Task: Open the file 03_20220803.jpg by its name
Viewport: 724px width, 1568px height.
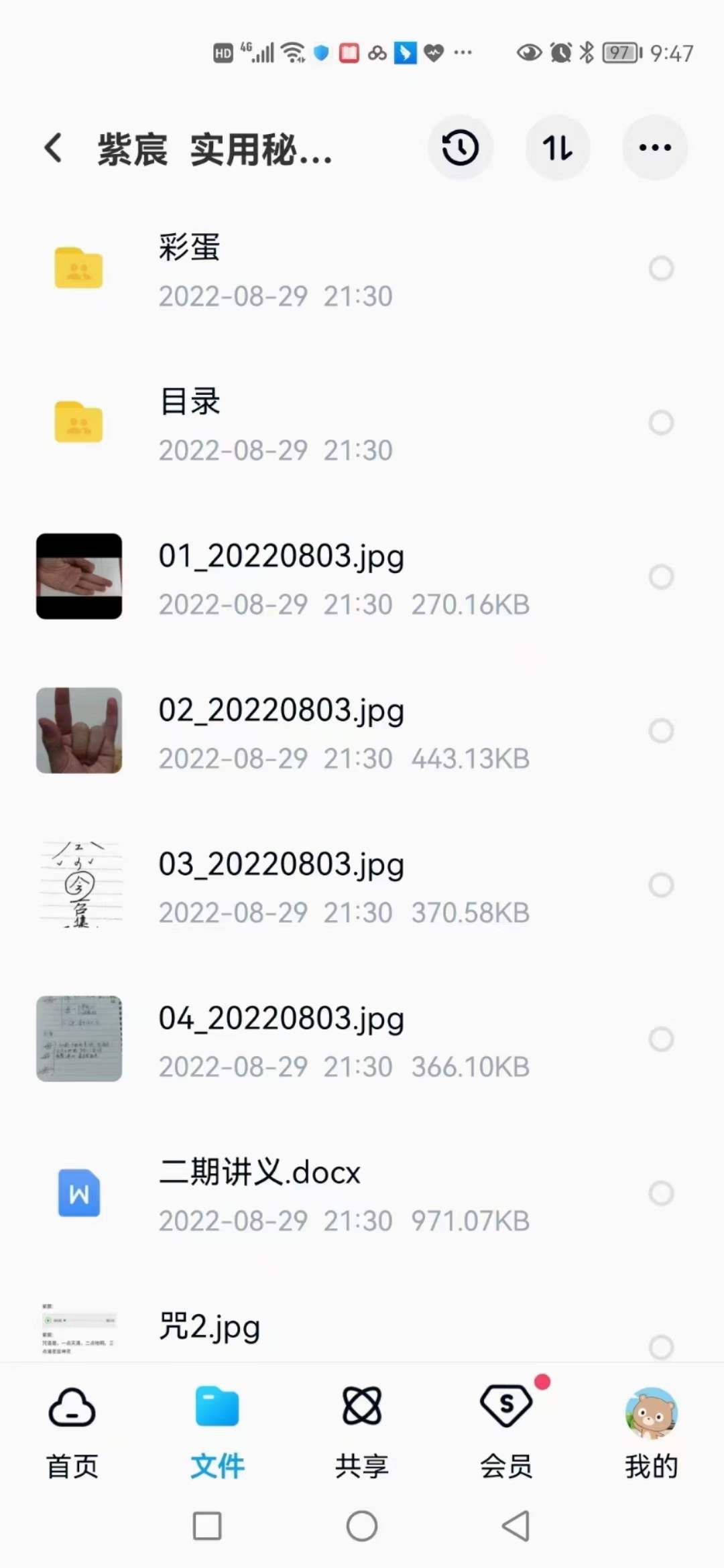Action: [x=282, y=864]
